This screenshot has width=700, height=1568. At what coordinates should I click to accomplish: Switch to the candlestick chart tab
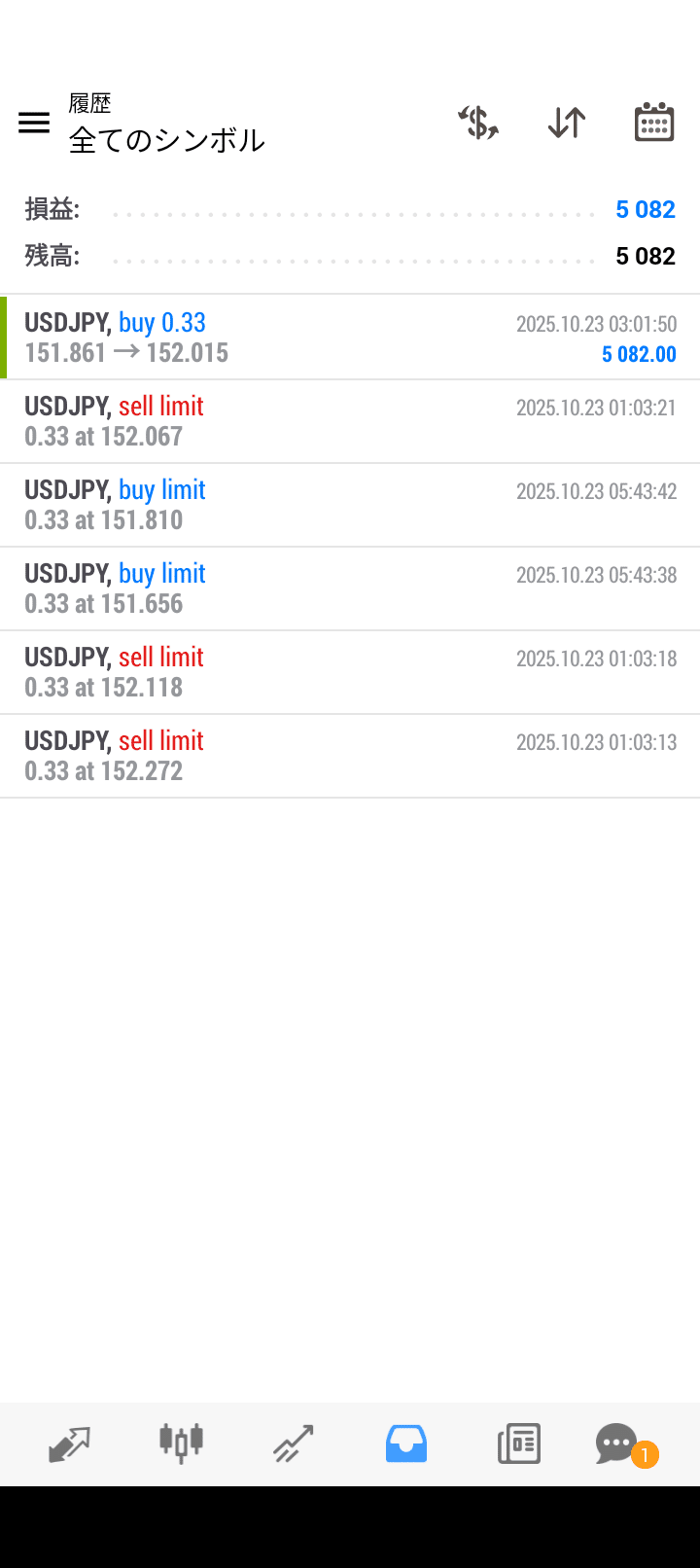181,1443
